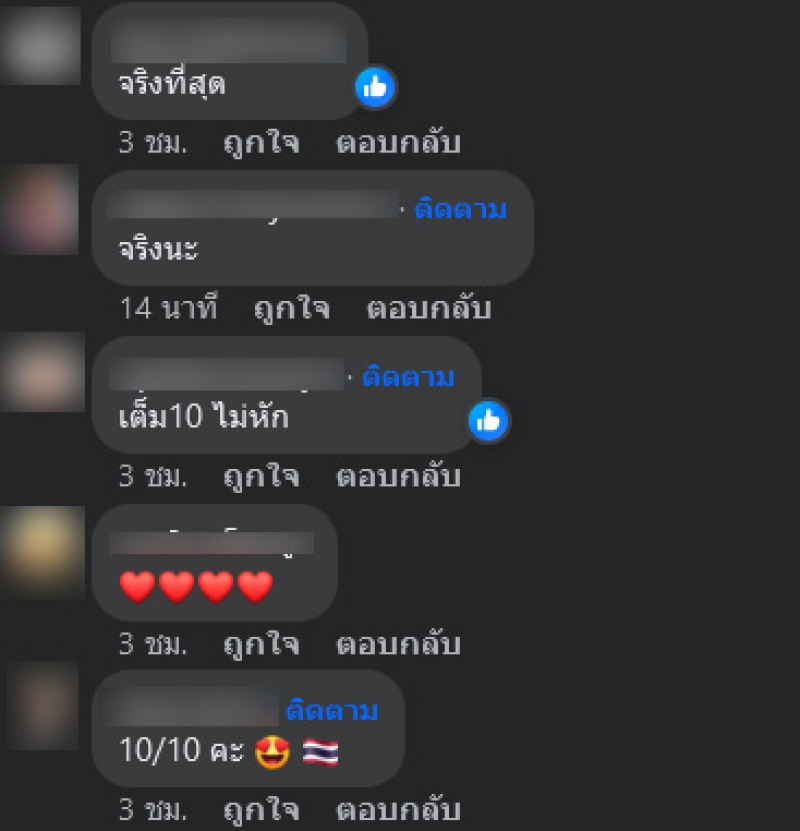Open the profile picture beside "จริงนะ"

(x=41, y=210)
